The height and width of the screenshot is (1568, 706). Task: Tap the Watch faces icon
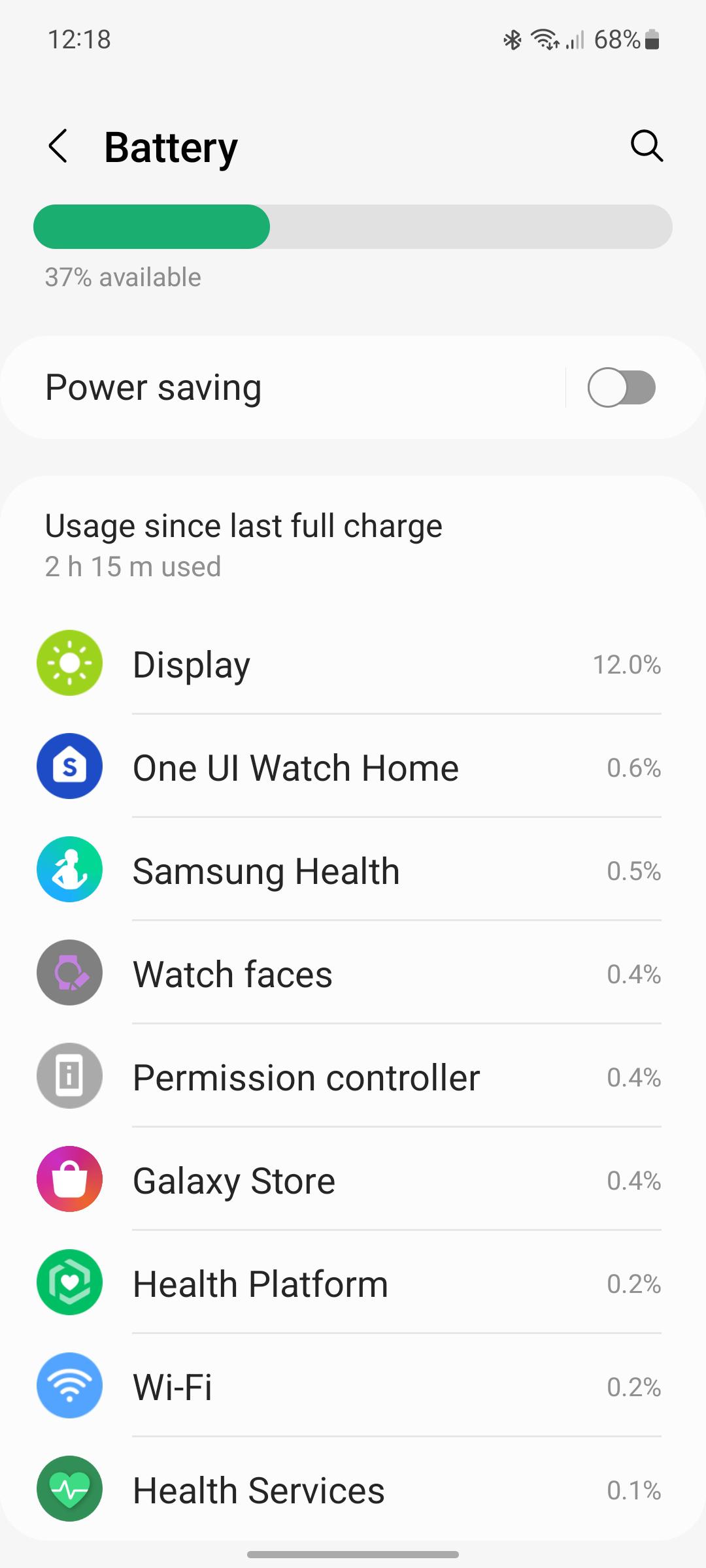(69, 972)
